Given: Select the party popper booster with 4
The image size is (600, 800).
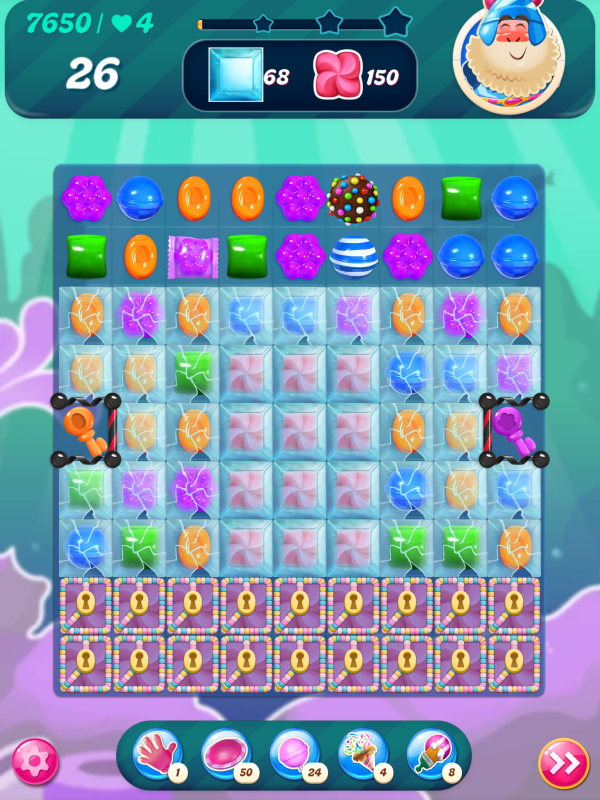Looking at the screenshot, I should [x=362, y=754].
